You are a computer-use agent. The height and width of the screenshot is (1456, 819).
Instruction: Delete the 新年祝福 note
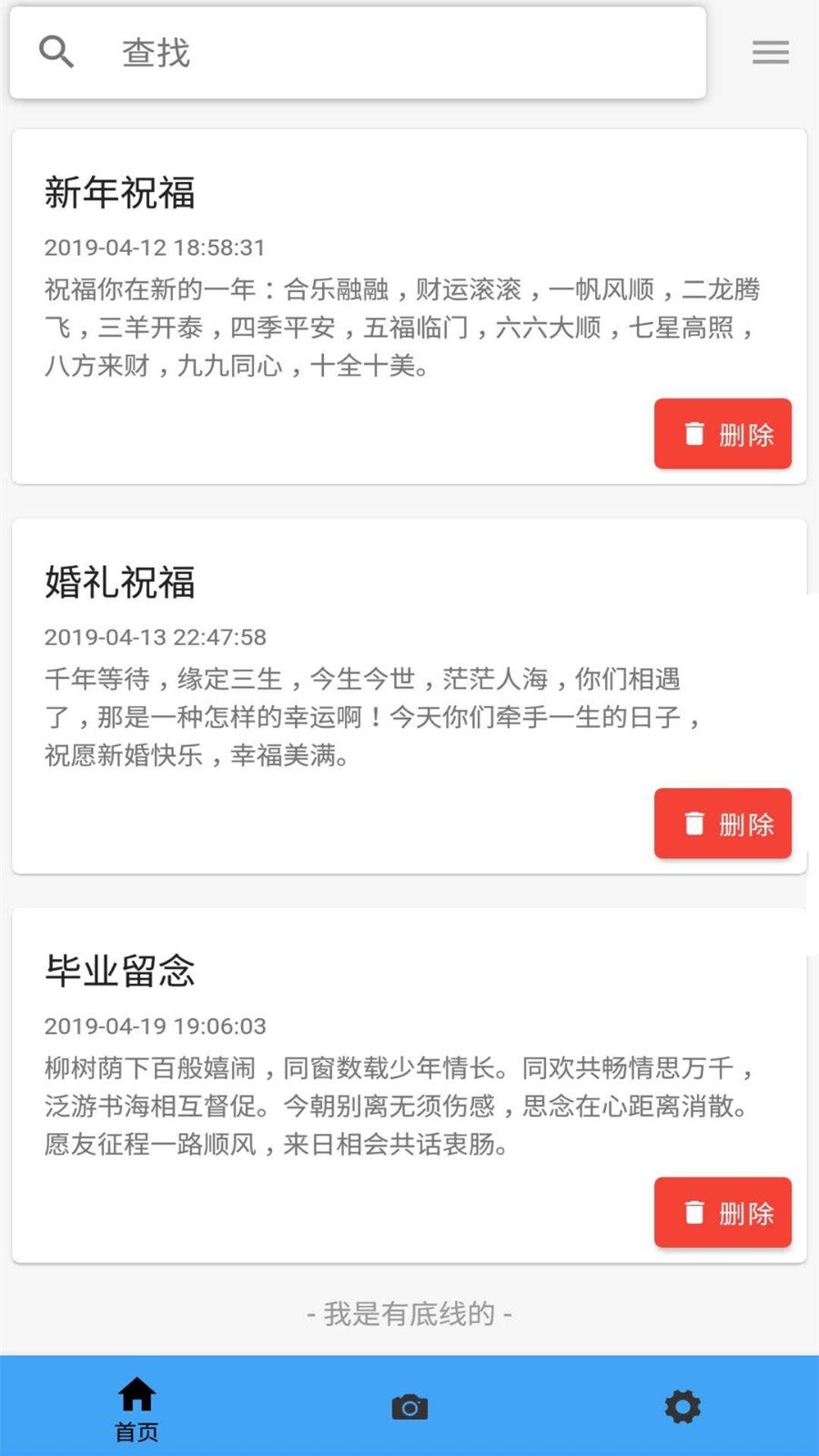click(723, 434)
